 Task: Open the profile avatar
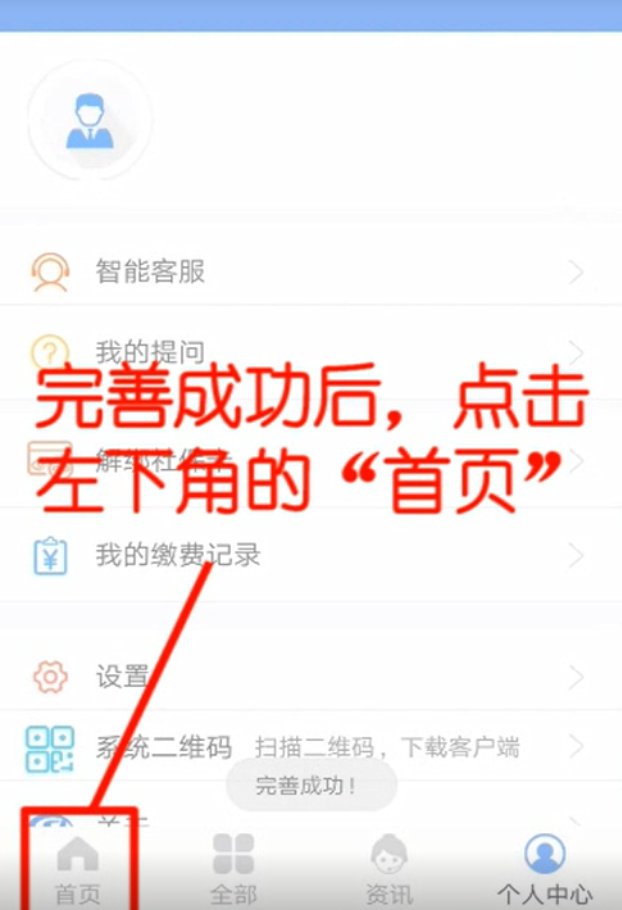pyautogui.click(x=90, y=121)
